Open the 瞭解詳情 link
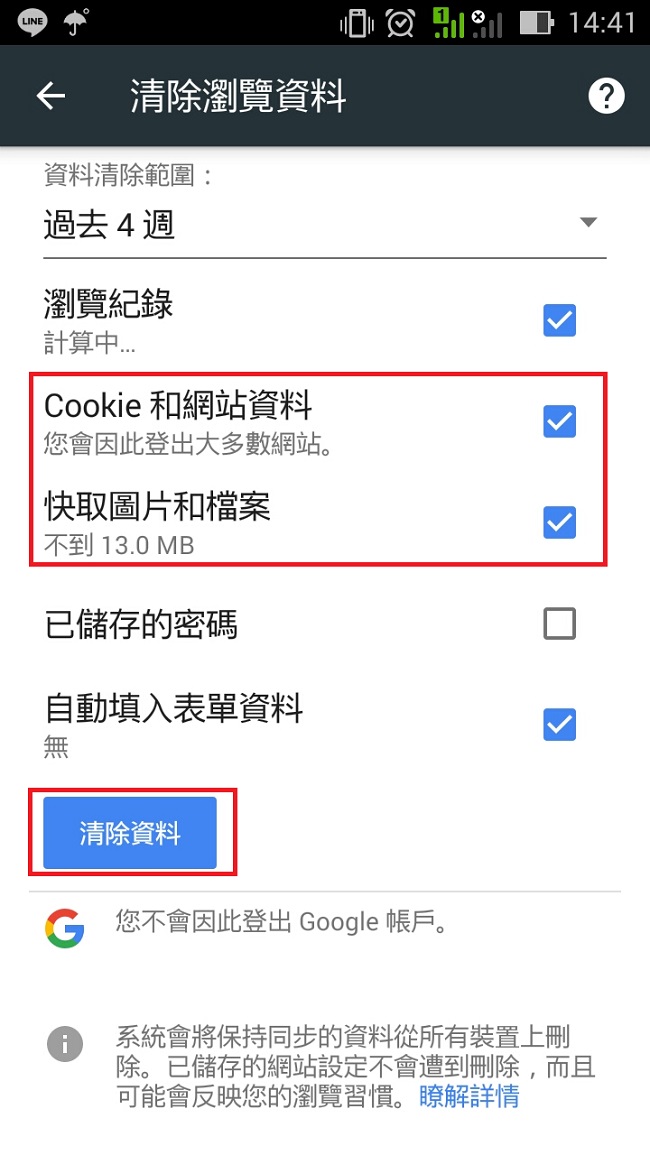 469,1097
